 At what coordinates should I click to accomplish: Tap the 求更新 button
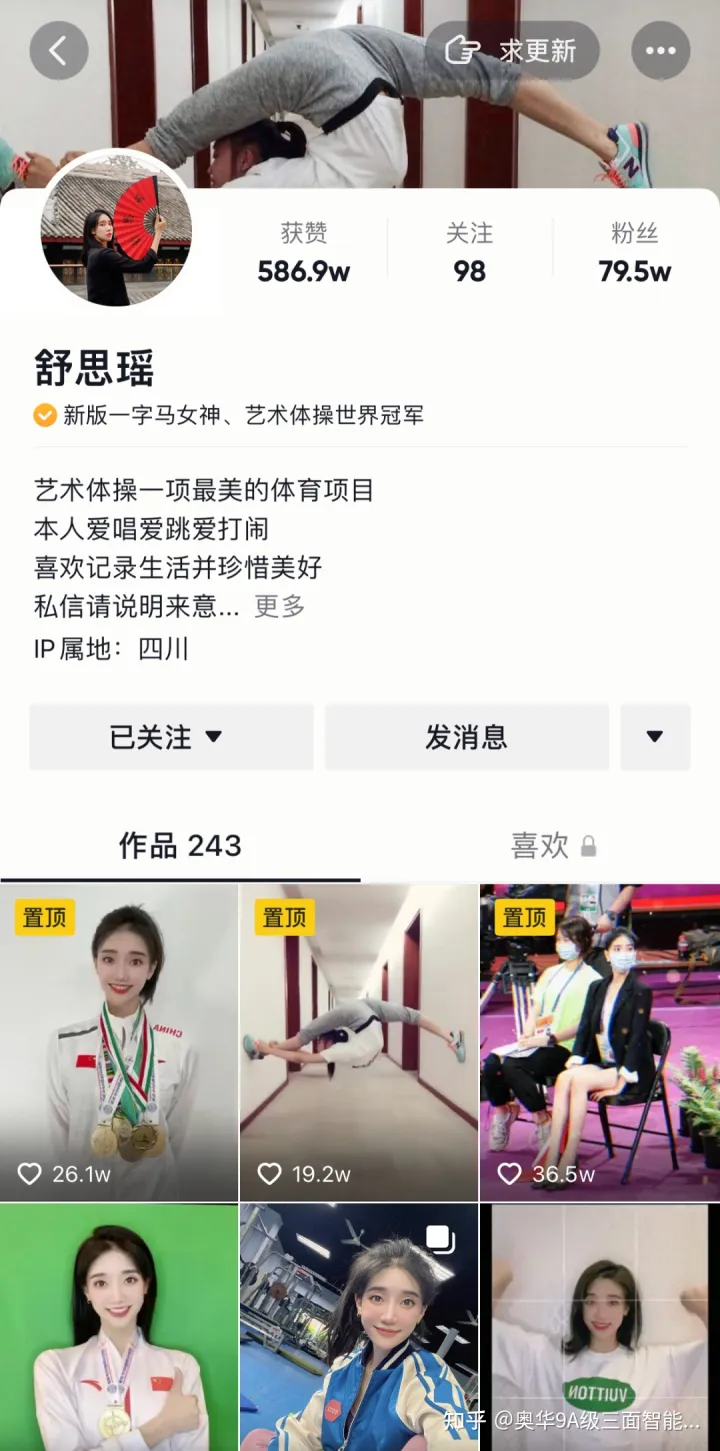[x=512, y=50]
